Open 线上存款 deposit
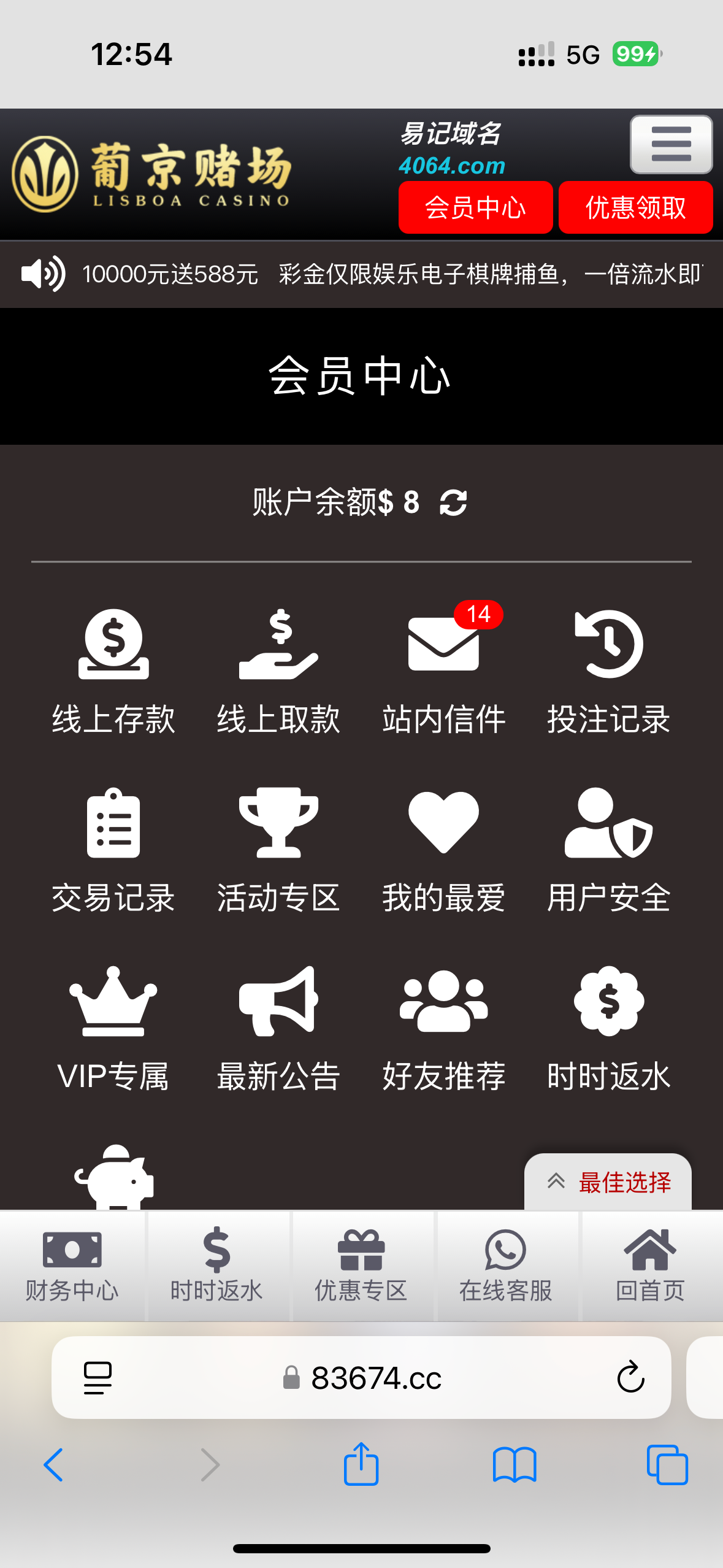Screen dimensions: 723x1568 (x=113, y=672)
